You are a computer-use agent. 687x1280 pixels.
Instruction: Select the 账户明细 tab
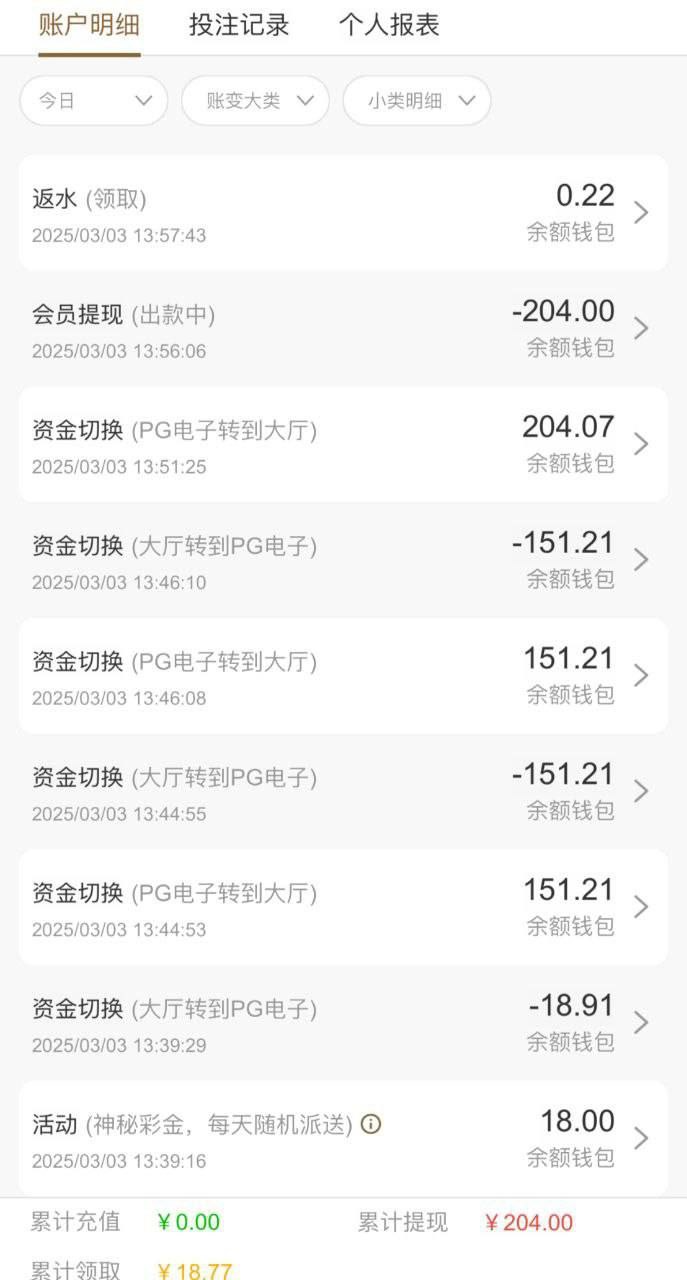pos(89,25)
